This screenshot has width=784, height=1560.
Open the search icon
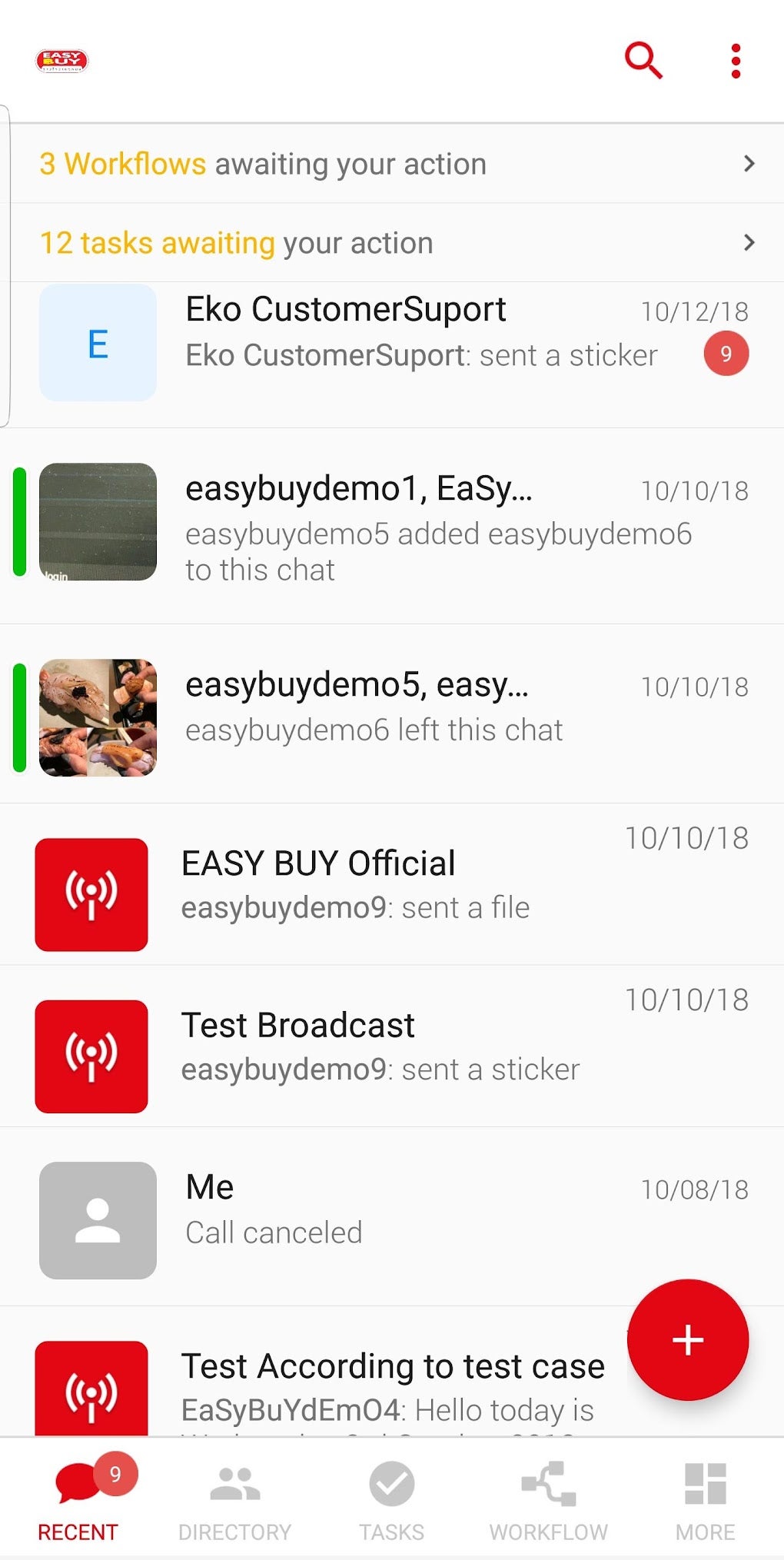point(643,61)
